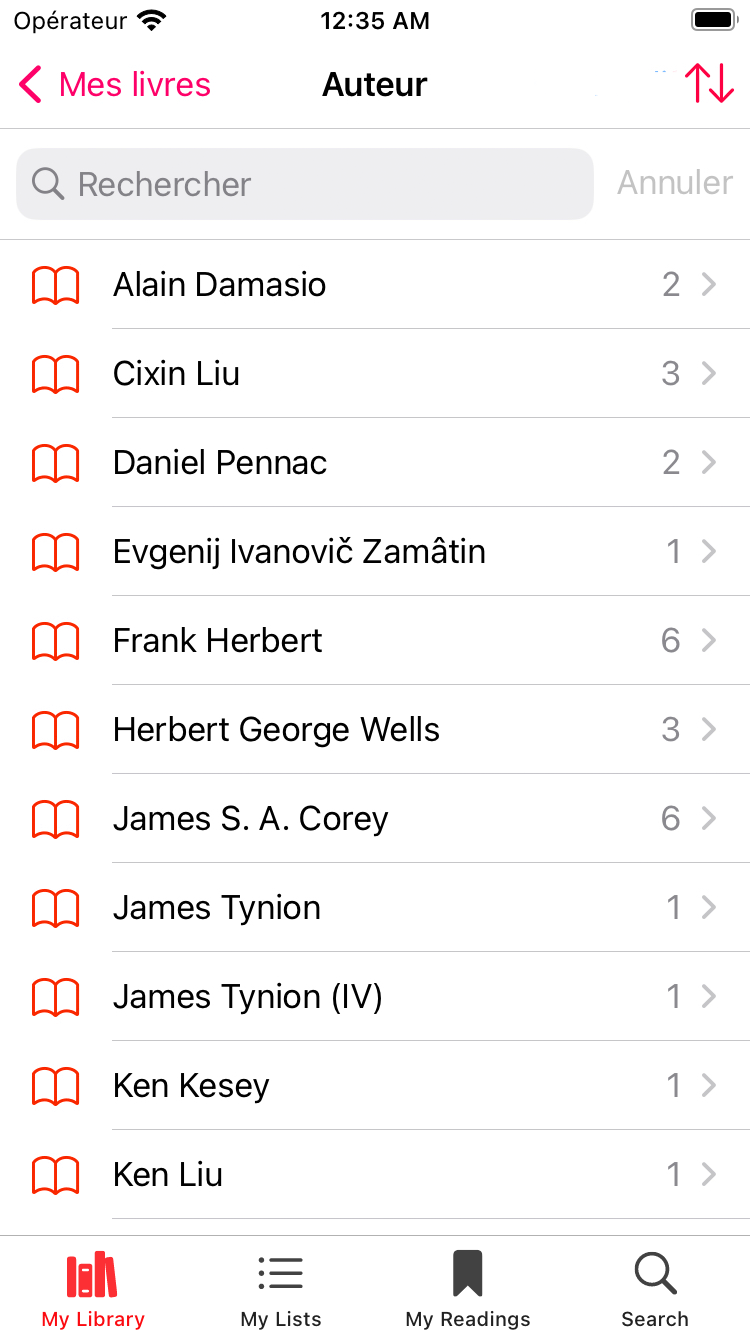The height and width of the screenshot is (1334, 750).
Task: Go back to Mes livres
Action: click(115, 85)
